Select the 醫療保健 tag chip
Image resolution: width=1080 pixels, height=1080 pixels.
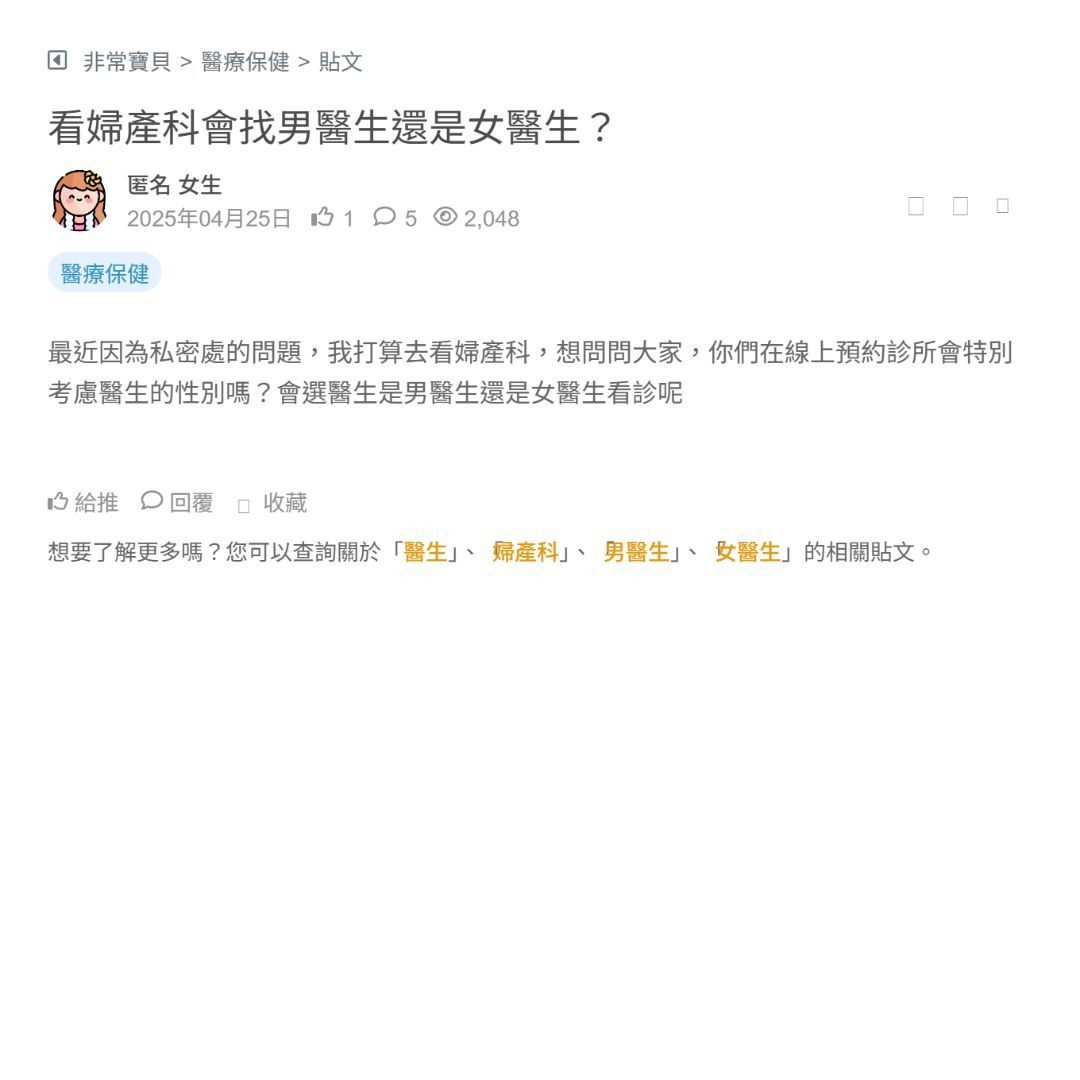click(105, 273)
